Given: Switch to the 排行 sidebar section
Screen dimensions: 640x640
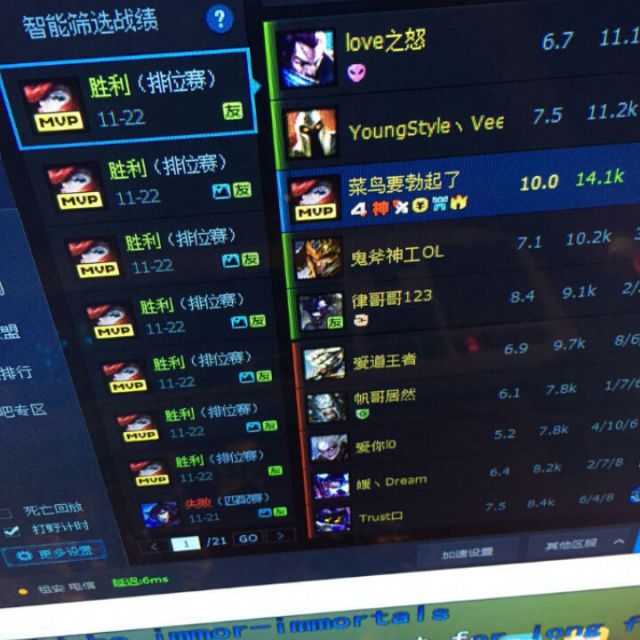Looking at the screenshot, I should coord(16,373).
